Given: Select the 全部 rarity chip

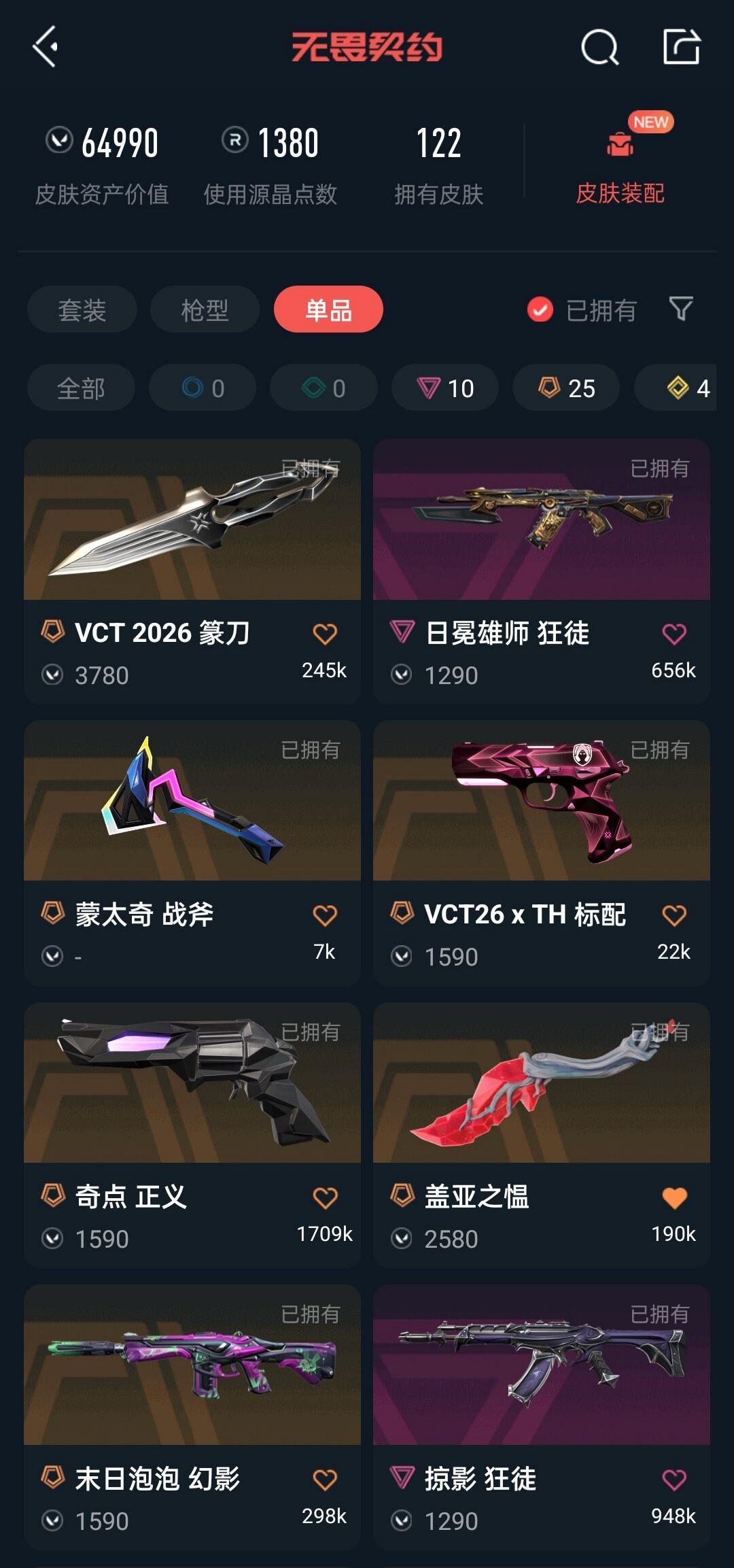Looking at the screenshot, I should [81, 388].
